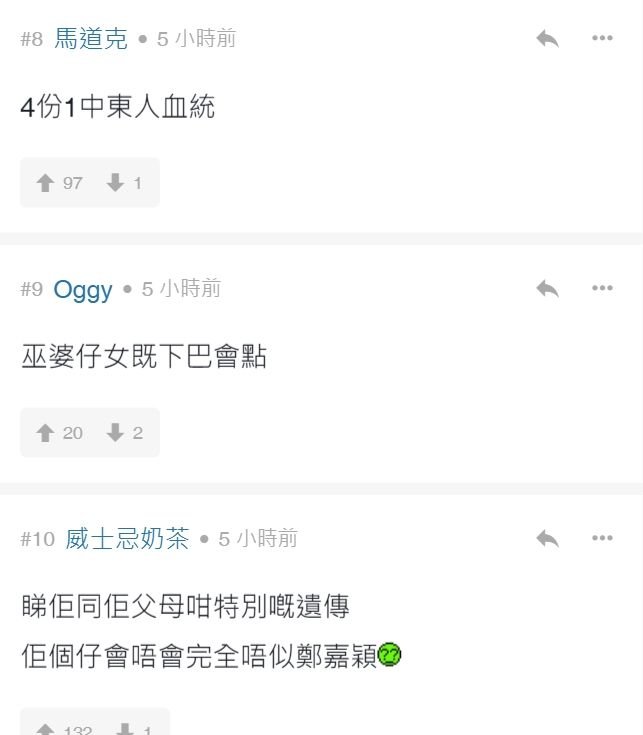This screenshot has width=643, height=735.
Task: Show more actions for comment #10
Action: coord(602,538)
